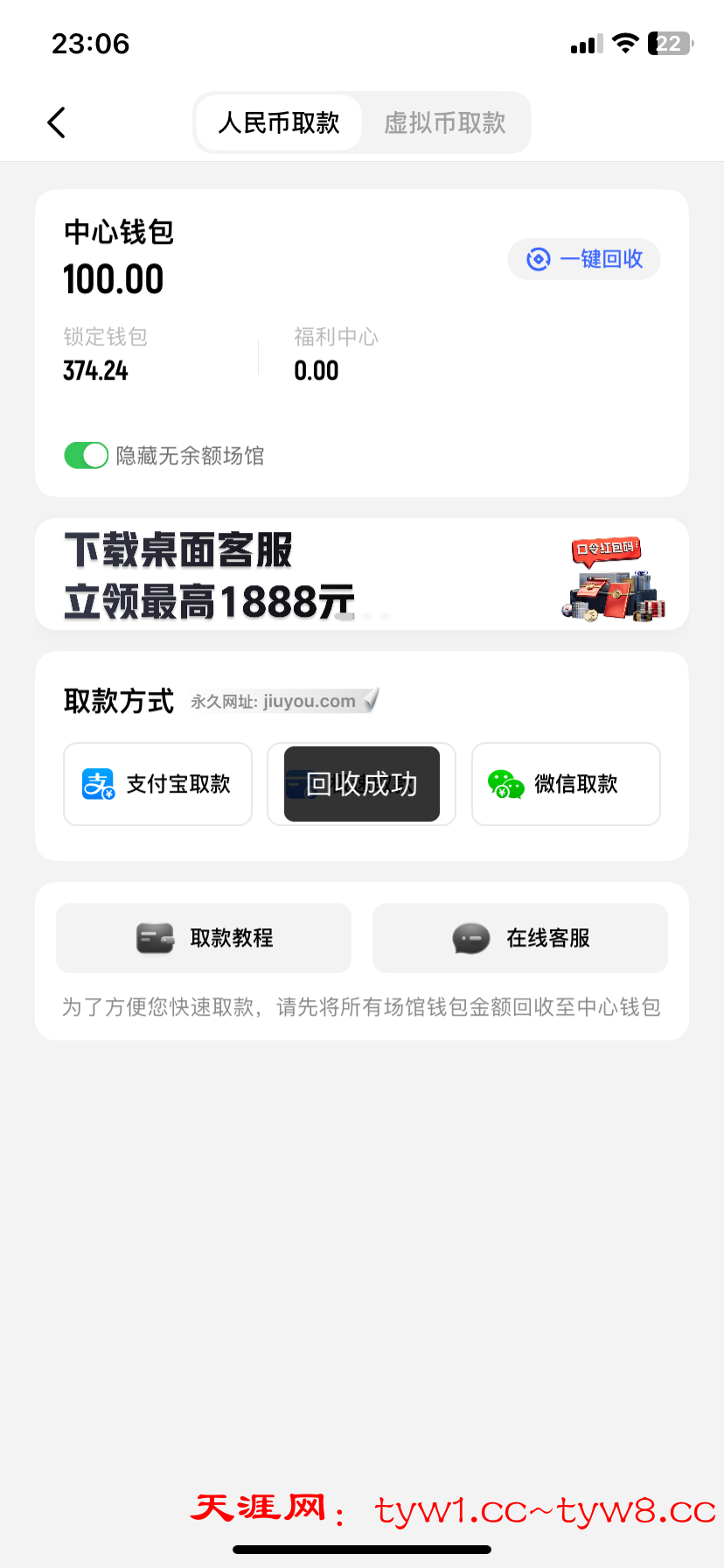Open 取款教程 guide
724x1568 pixels.
pyautogui.click(x=204, y=938)
